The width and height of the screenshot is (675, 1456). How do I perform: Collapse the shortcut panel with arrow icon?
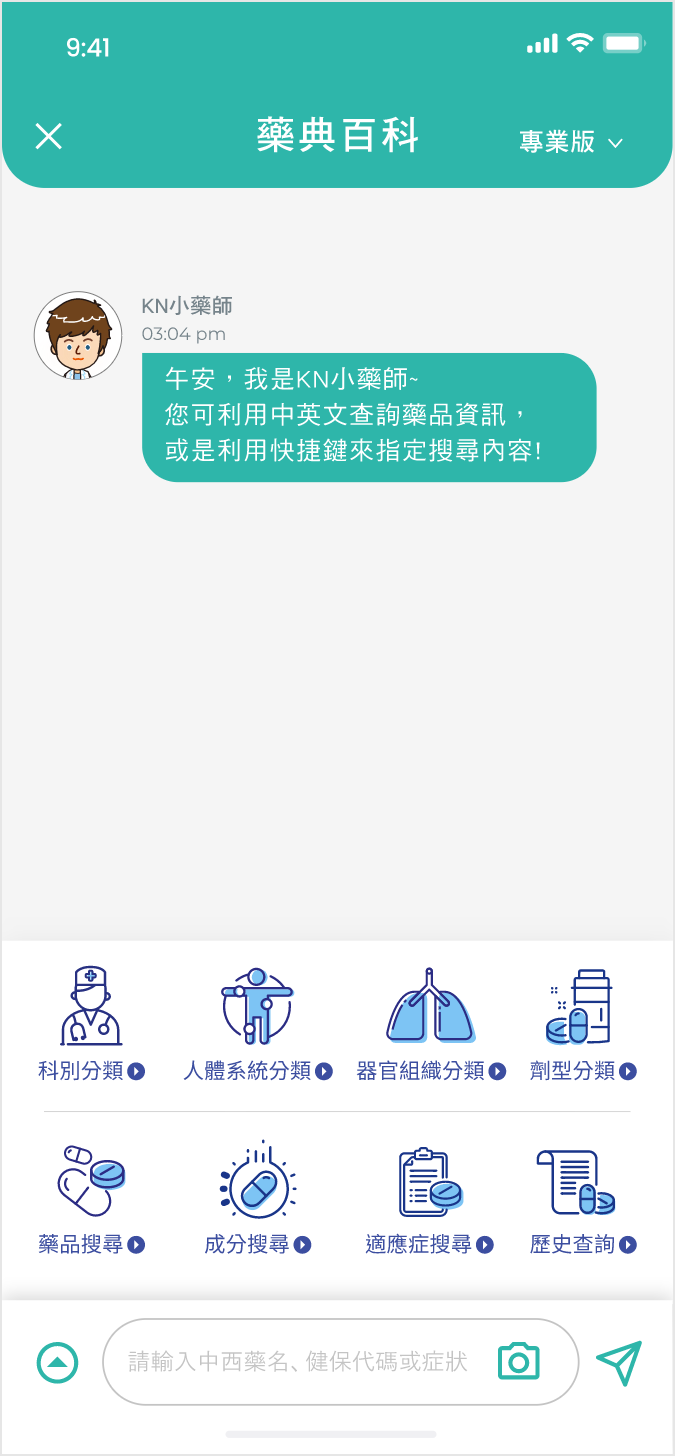pos(57,1362)
